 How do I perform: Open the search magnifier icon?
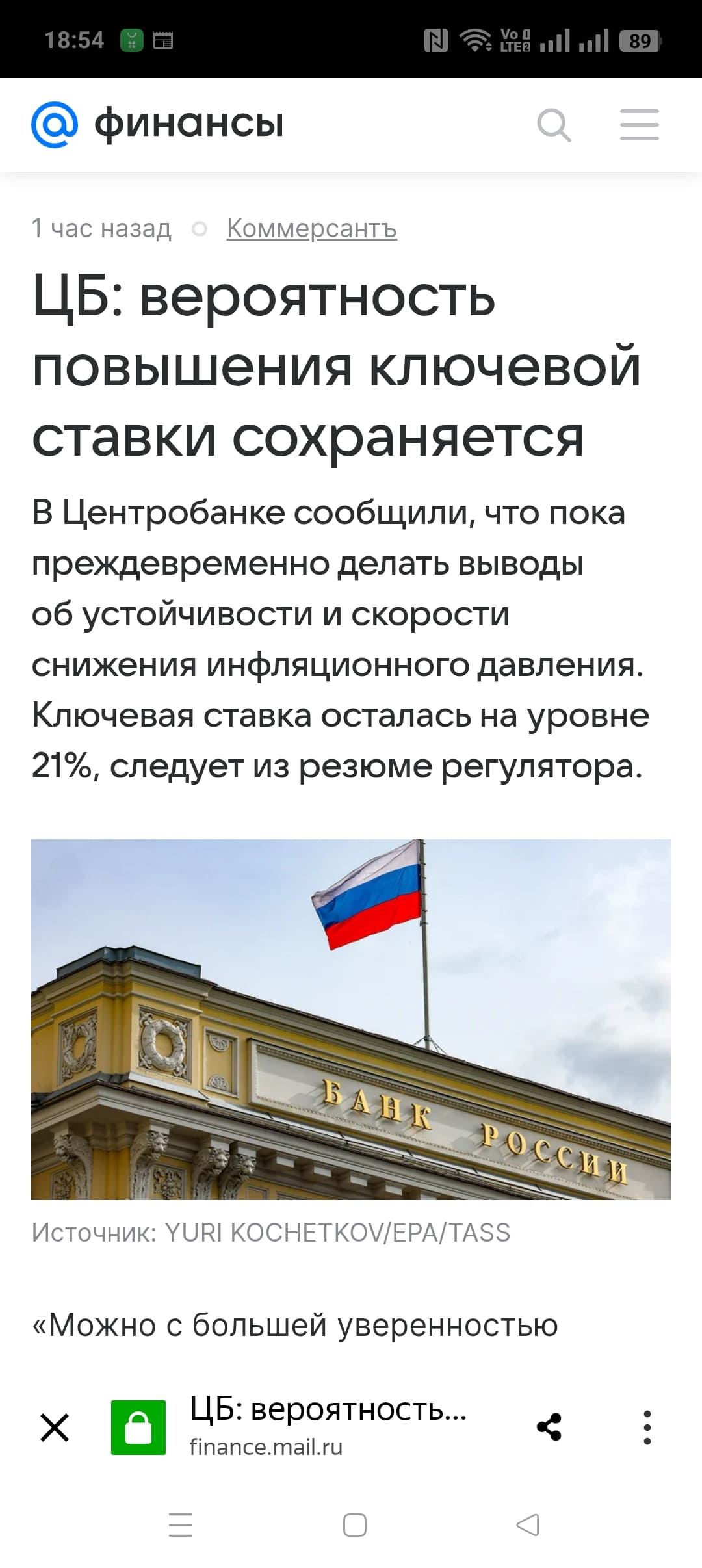(x=554, y=125)
